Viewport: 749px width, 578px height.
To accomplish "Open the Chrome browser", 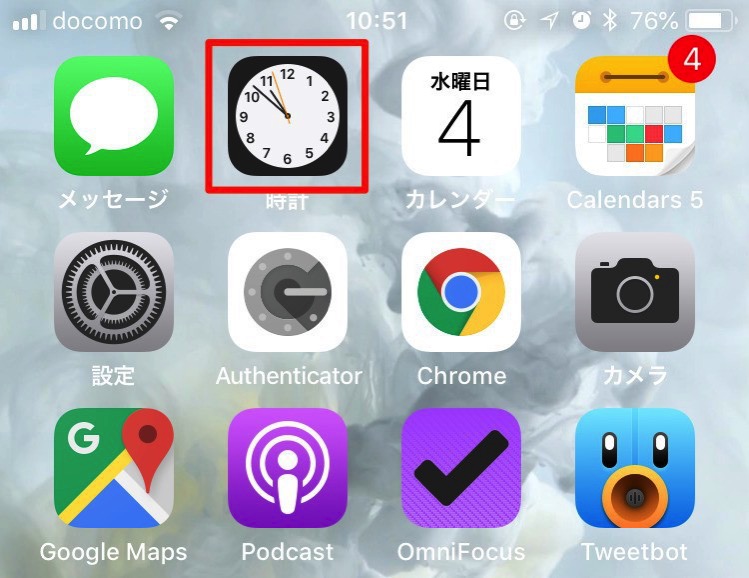I will click(x=461, y=292).
